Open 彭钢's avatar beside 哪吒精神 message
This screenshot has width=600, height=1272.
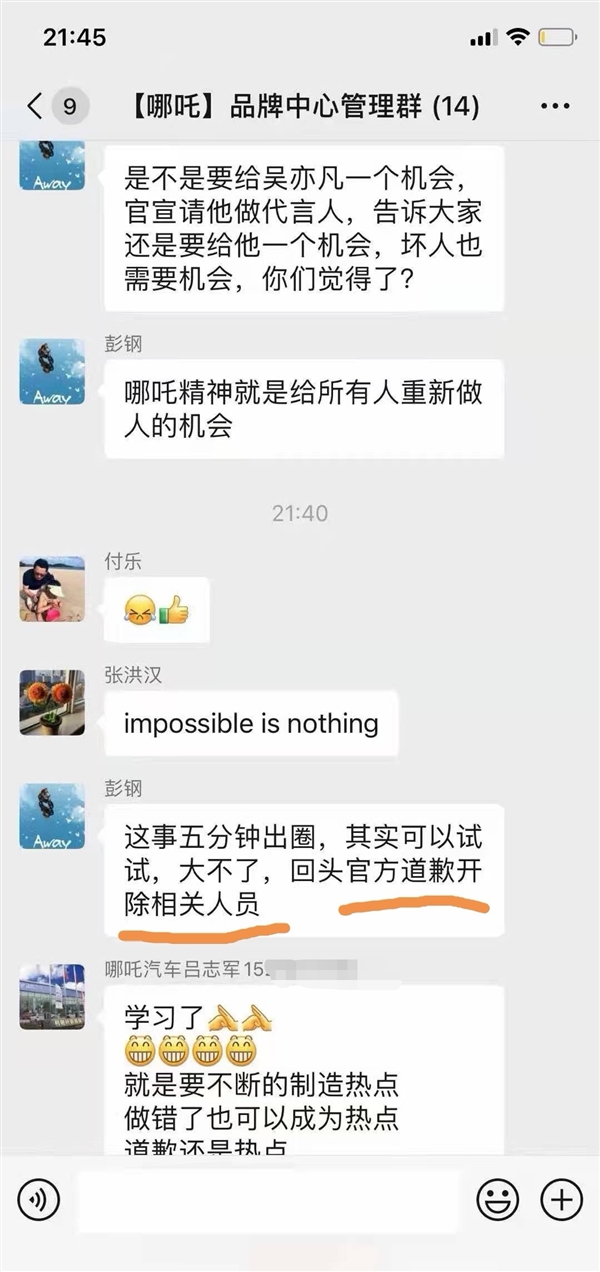(x=52, y=371)
